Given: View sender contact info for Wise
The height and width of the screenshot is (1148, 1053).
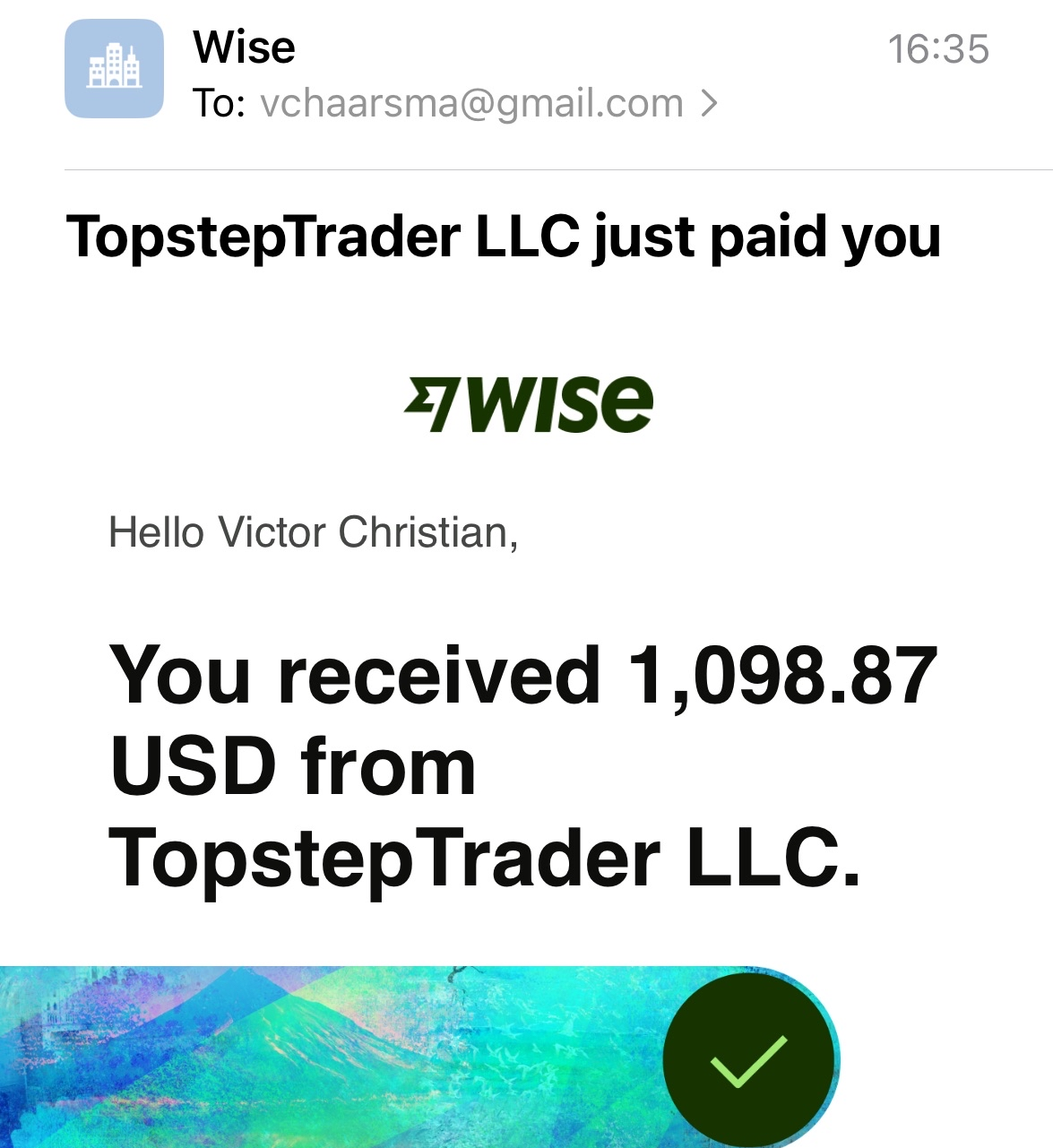Looking at the screenshot, I should [x=244, y=47].
